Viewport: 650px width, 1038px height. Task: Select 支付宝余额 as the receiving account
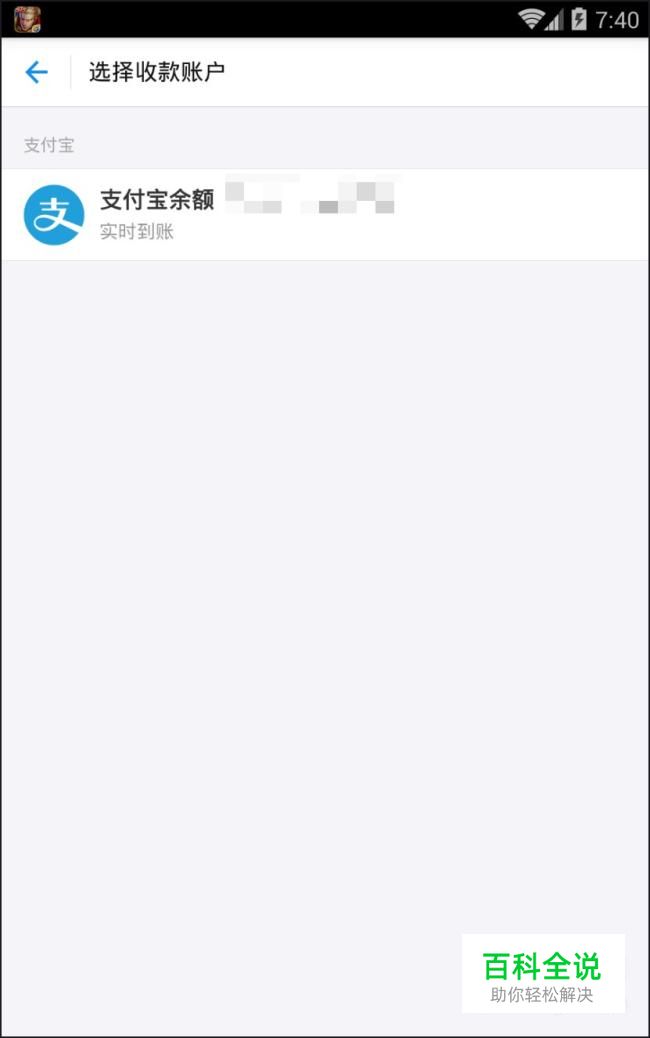click(324, 214)
